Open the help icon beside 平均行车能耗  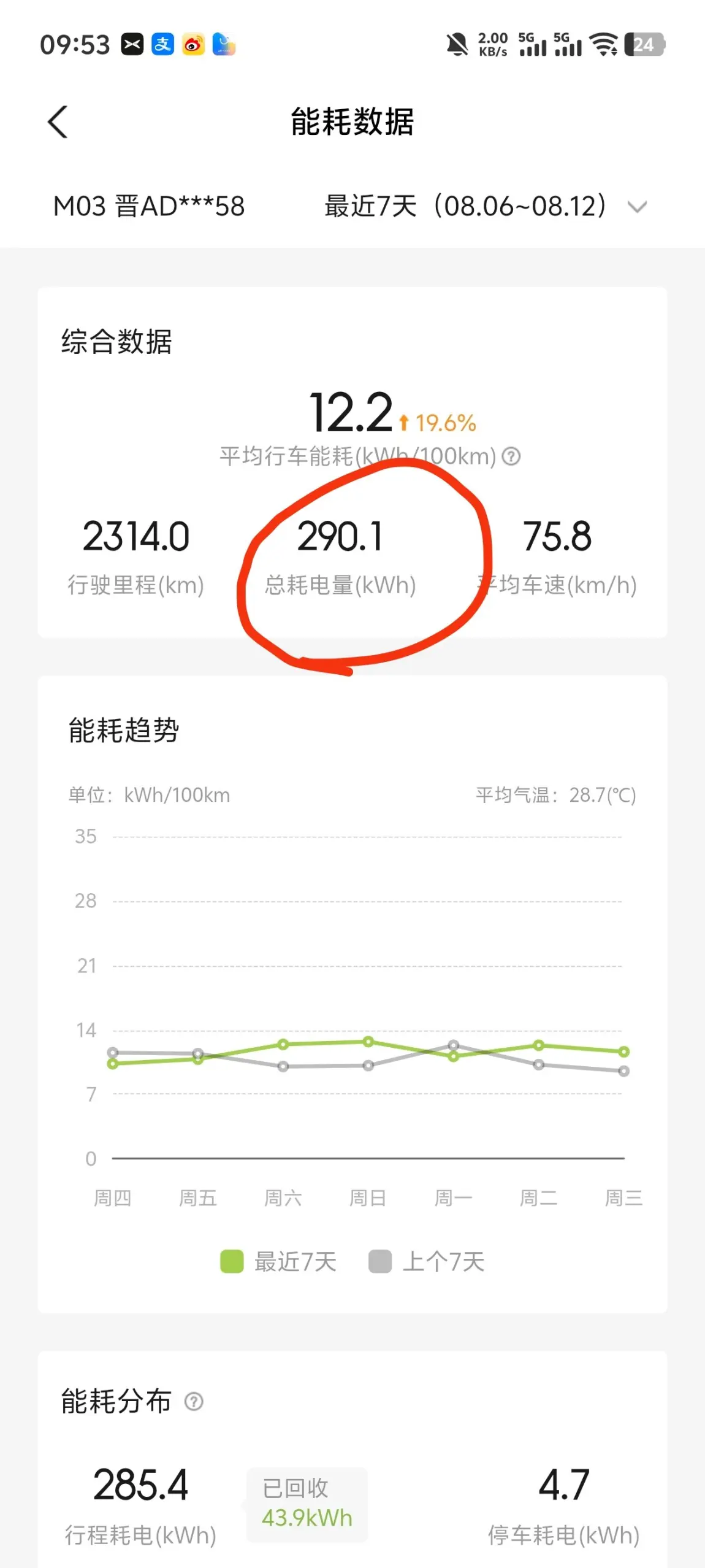coord(511,456)
